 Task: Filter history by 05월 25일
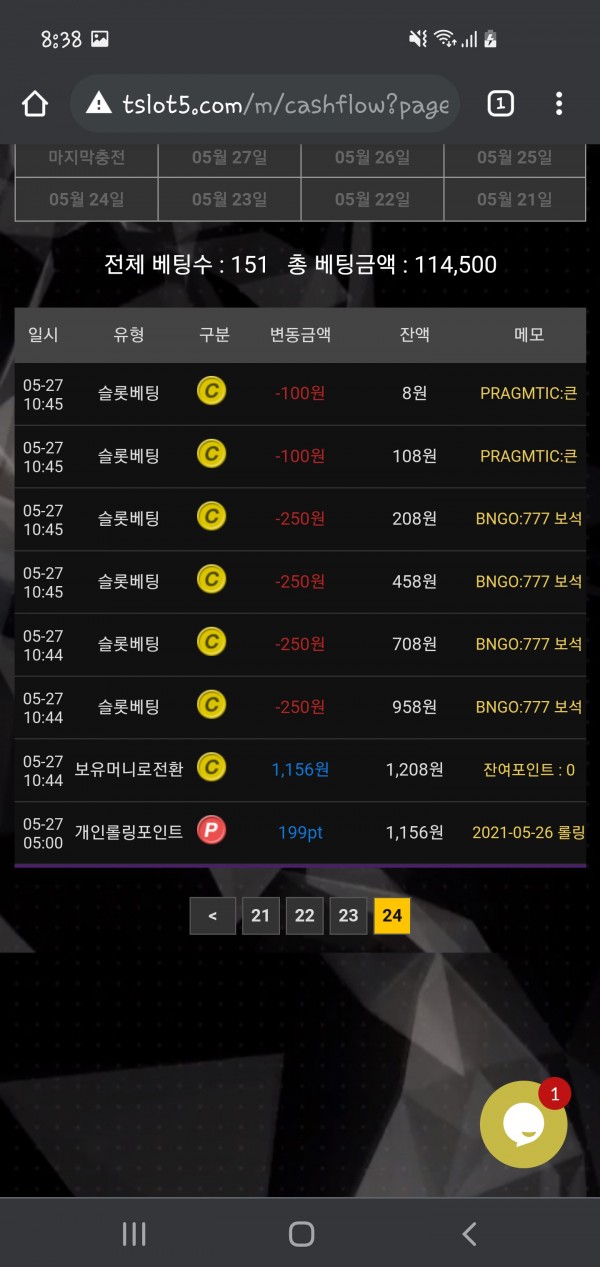click(514, 158)
